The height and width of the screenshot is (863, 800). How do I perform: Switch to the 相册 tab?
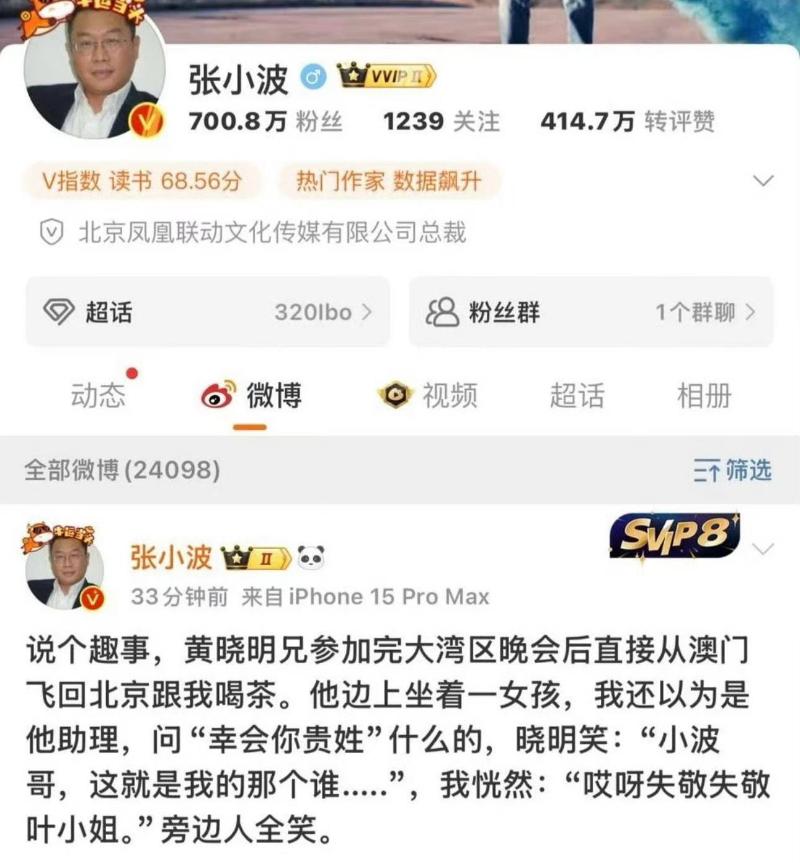click(704, 396)
